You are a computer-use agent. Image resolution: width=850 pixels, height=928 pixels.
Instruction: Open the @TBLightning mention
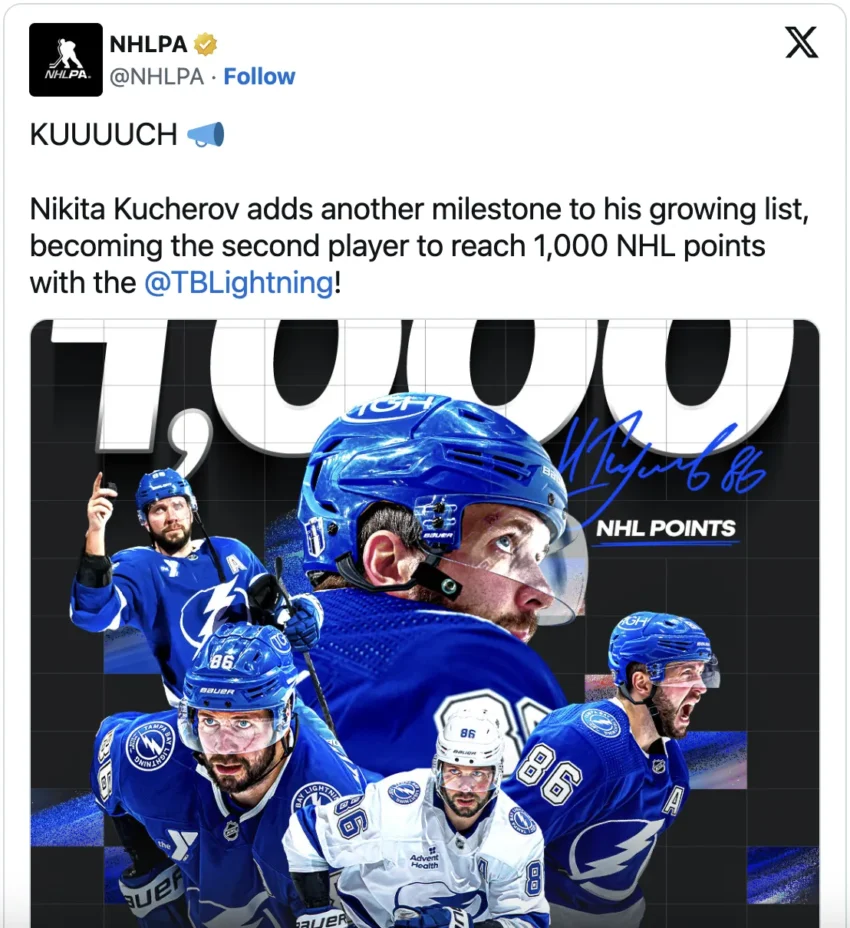click(x=238, y=283)
